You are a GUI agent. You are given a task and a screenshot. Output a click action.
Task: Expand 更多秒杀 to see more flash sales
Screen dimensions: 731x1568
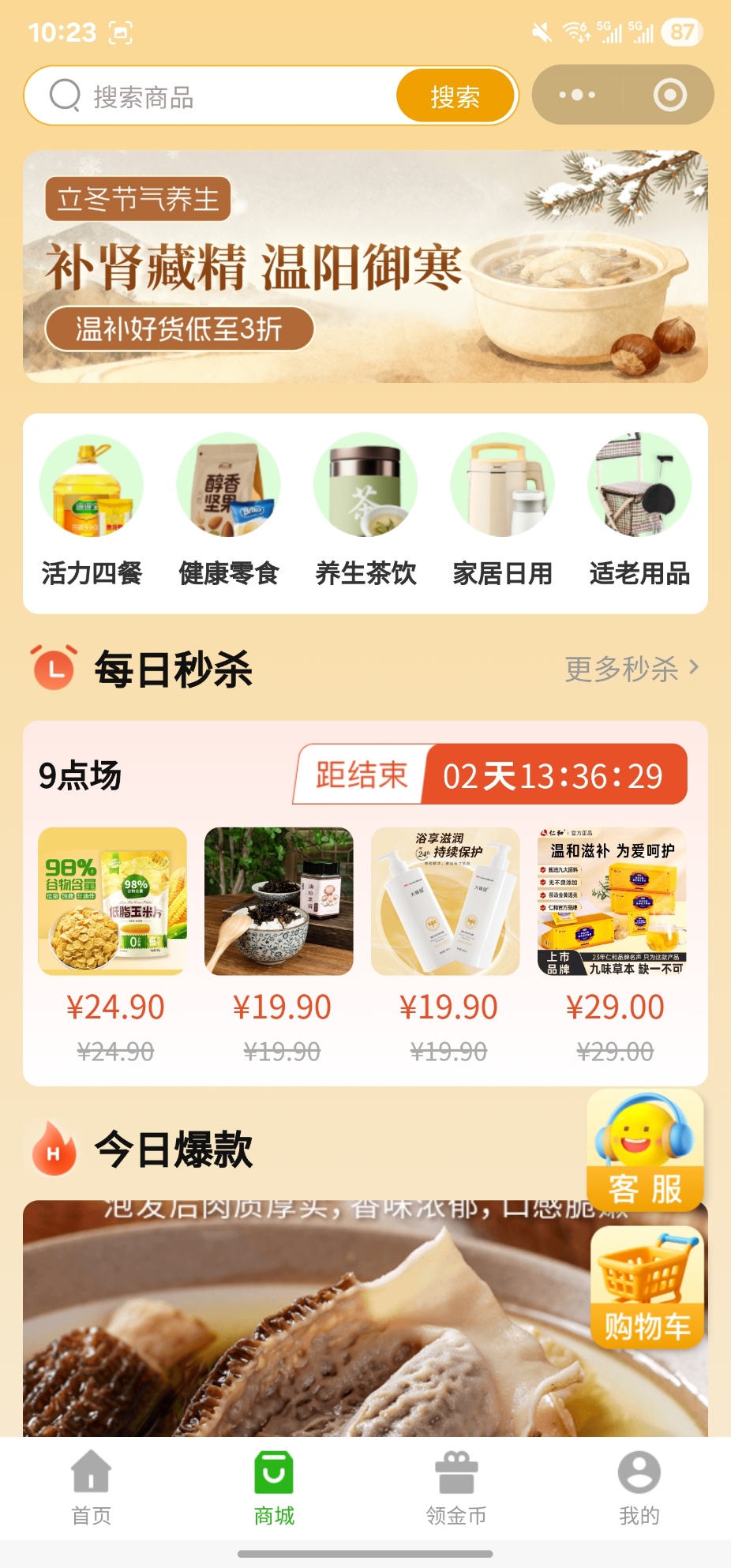(x=624, y=669)
